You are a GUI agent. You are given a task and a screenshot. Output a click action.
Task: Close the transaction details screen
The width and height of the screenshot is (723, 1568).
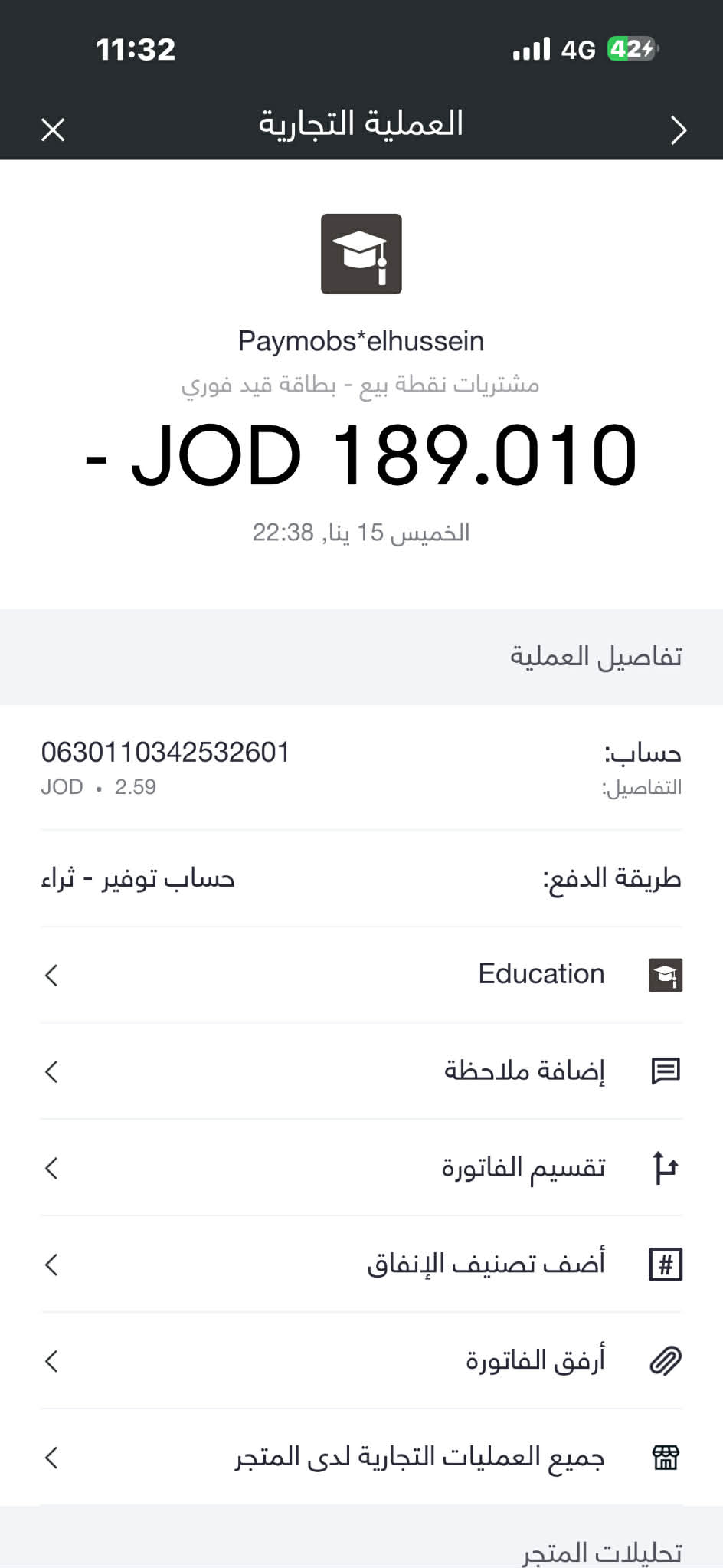[x=53, y=130]
